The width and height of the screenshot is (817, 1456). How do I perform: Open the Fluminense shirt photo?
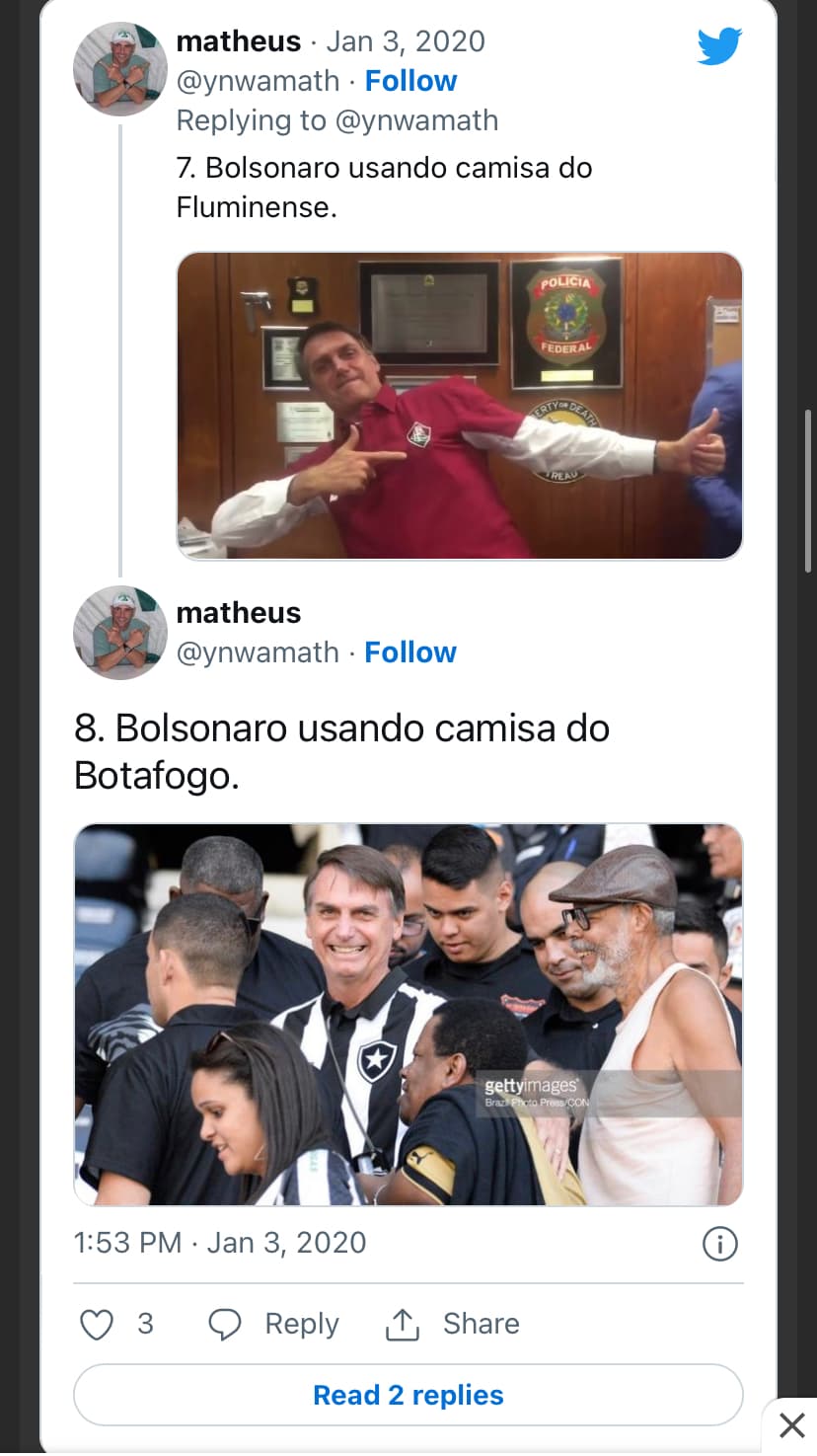click(x=459, y=406)
